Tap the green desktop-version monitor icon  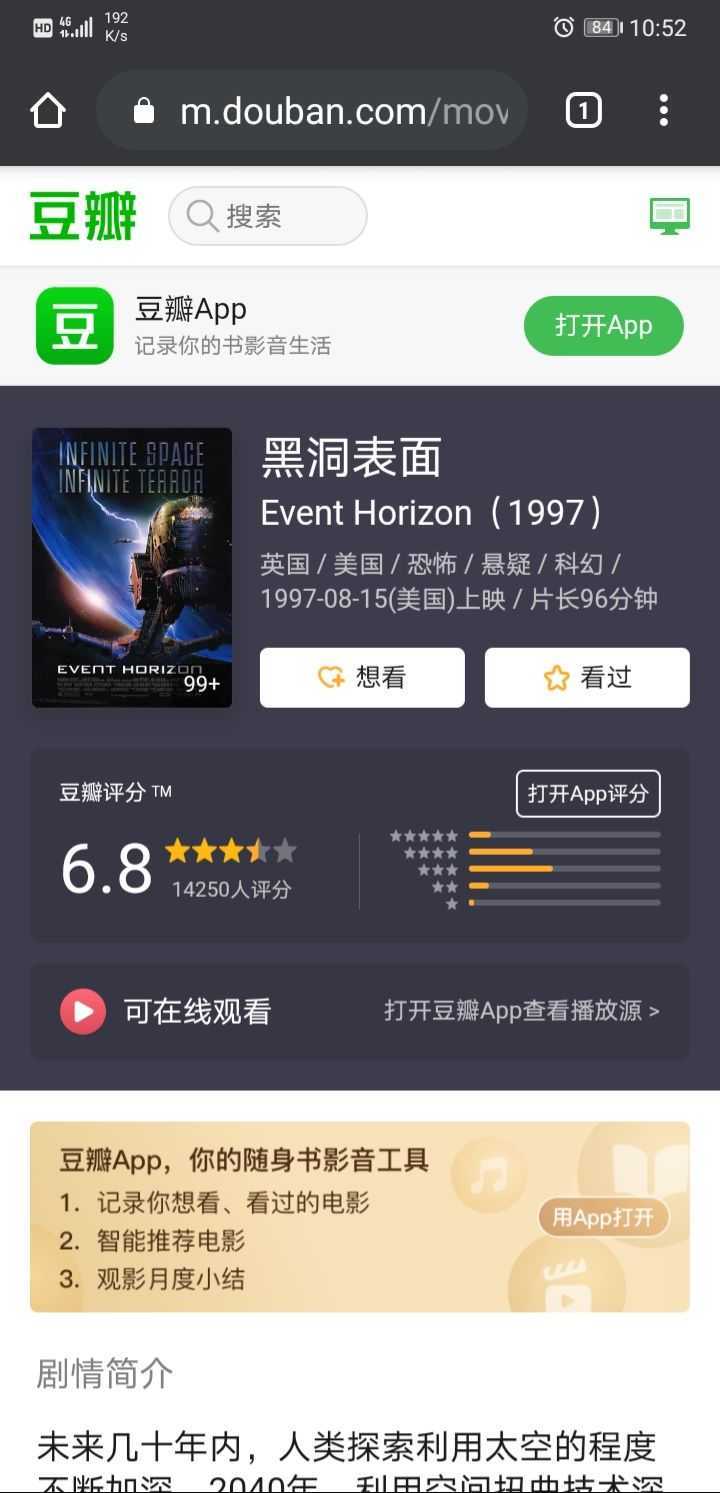(669, 215)
